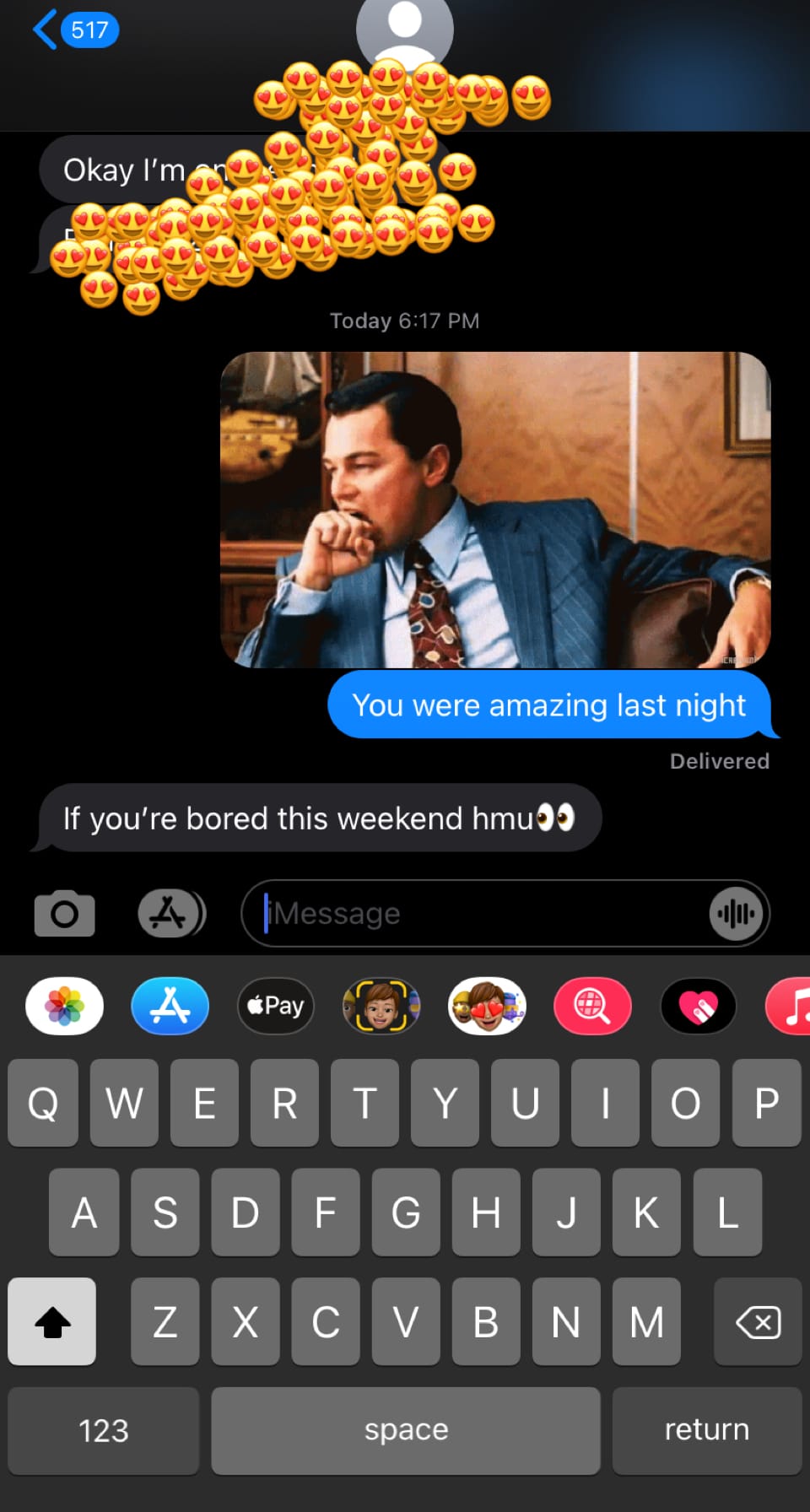The width and height of the screenshot is (810, 1512).
Task: Open Digital Touch heart app
Action: (x=698, y=1006)
